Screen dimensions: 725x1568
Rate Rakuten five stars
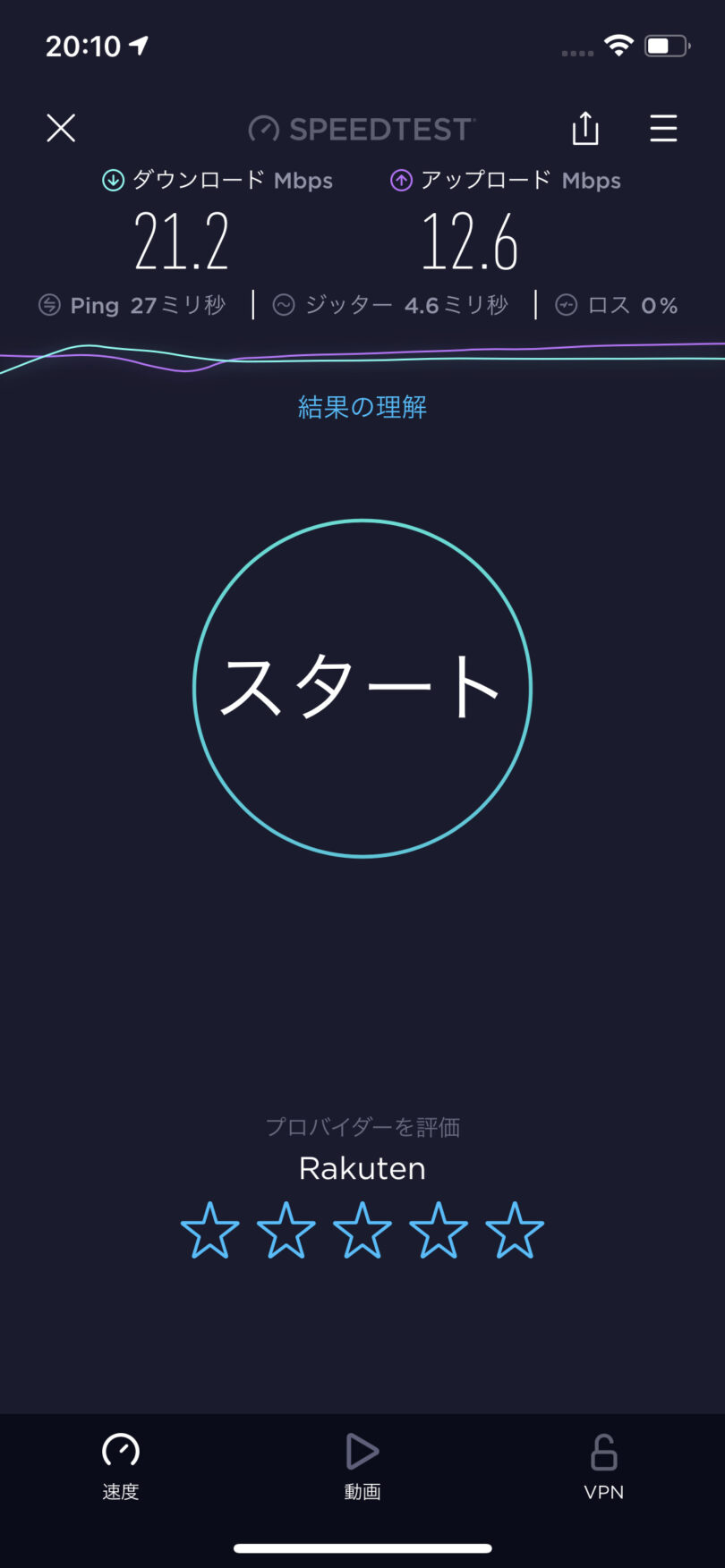(x=515, y=1231)
